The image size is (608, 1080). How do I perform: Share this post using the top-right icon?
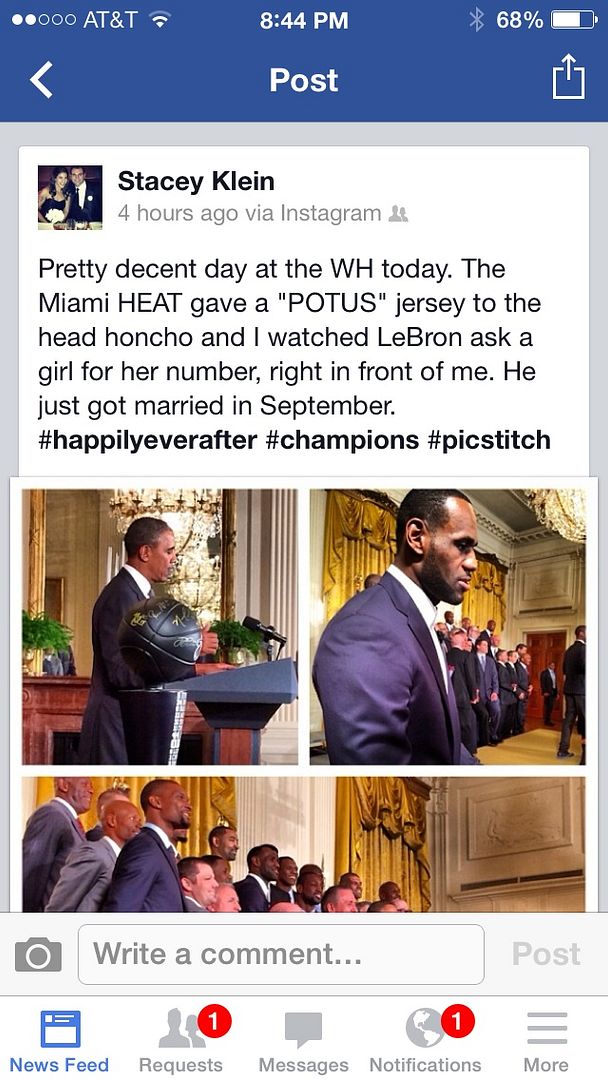pos(569,77)
